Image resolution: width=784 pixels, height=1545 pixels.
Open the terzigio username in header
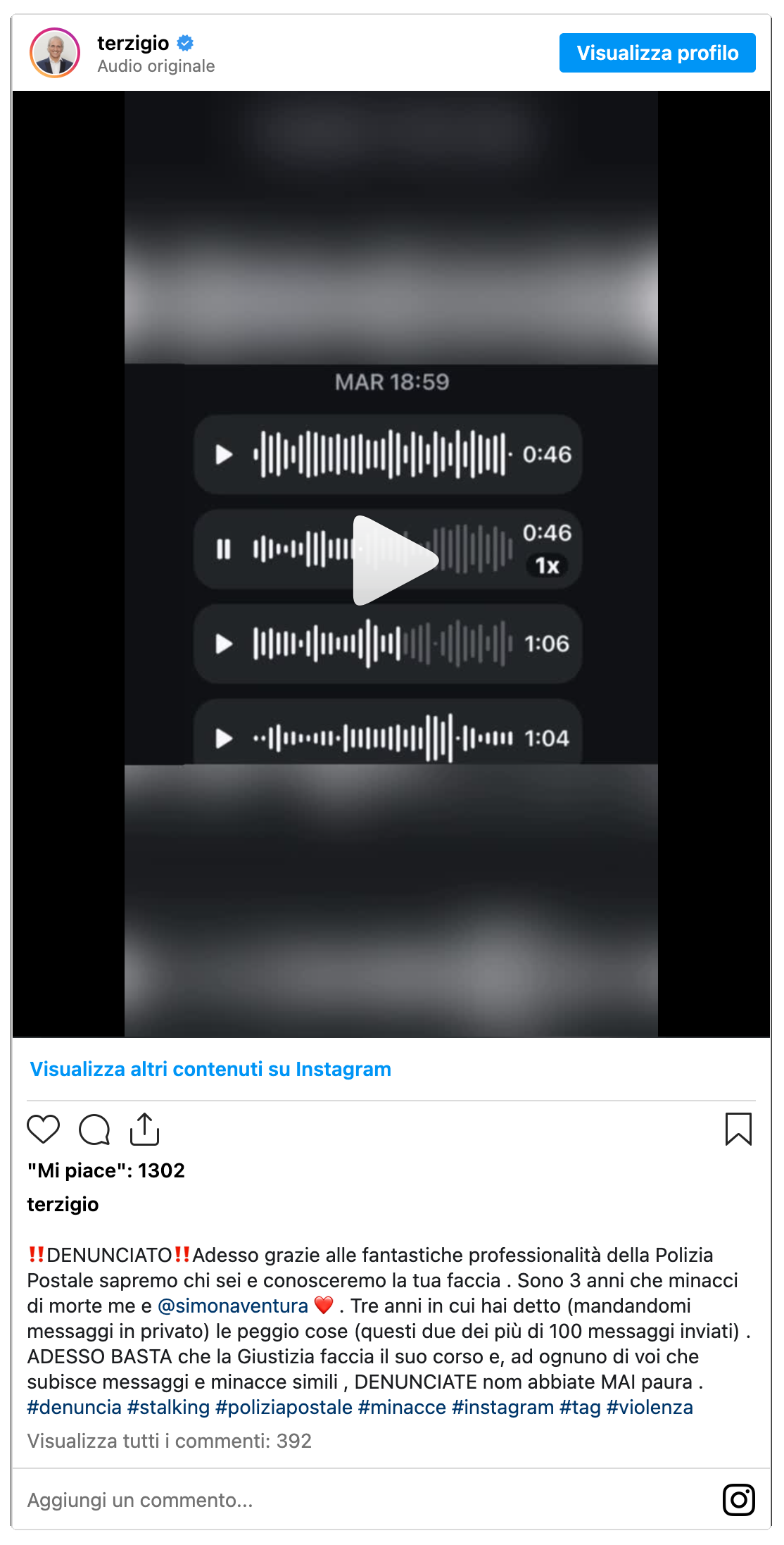[x=133, y=43]
